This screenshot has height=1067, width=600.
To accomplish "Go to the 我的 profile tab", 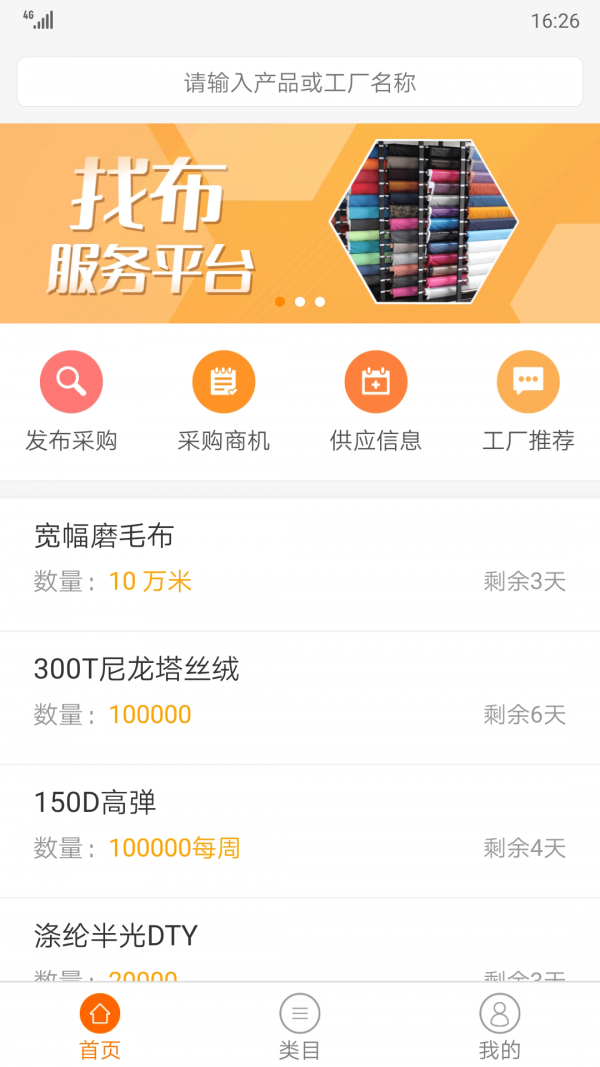I will (499, 1026).
